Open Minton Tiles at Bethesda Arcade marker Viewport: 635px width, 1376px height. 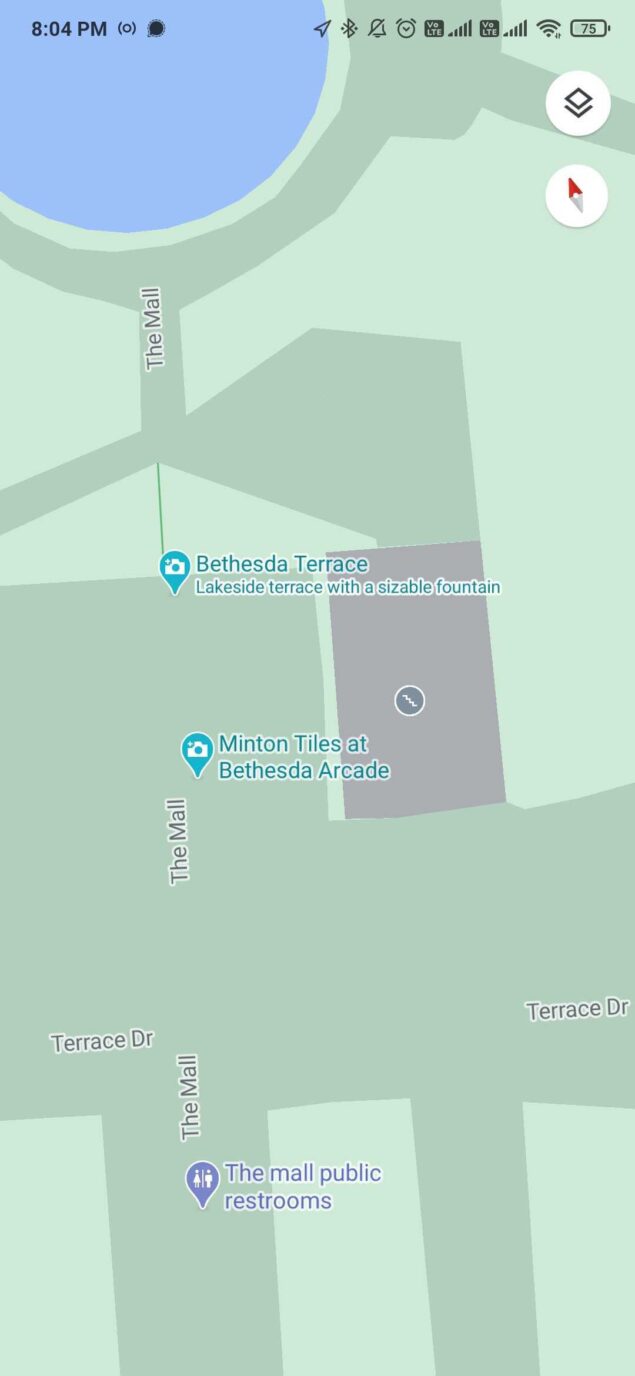click(x=197, y=751)
